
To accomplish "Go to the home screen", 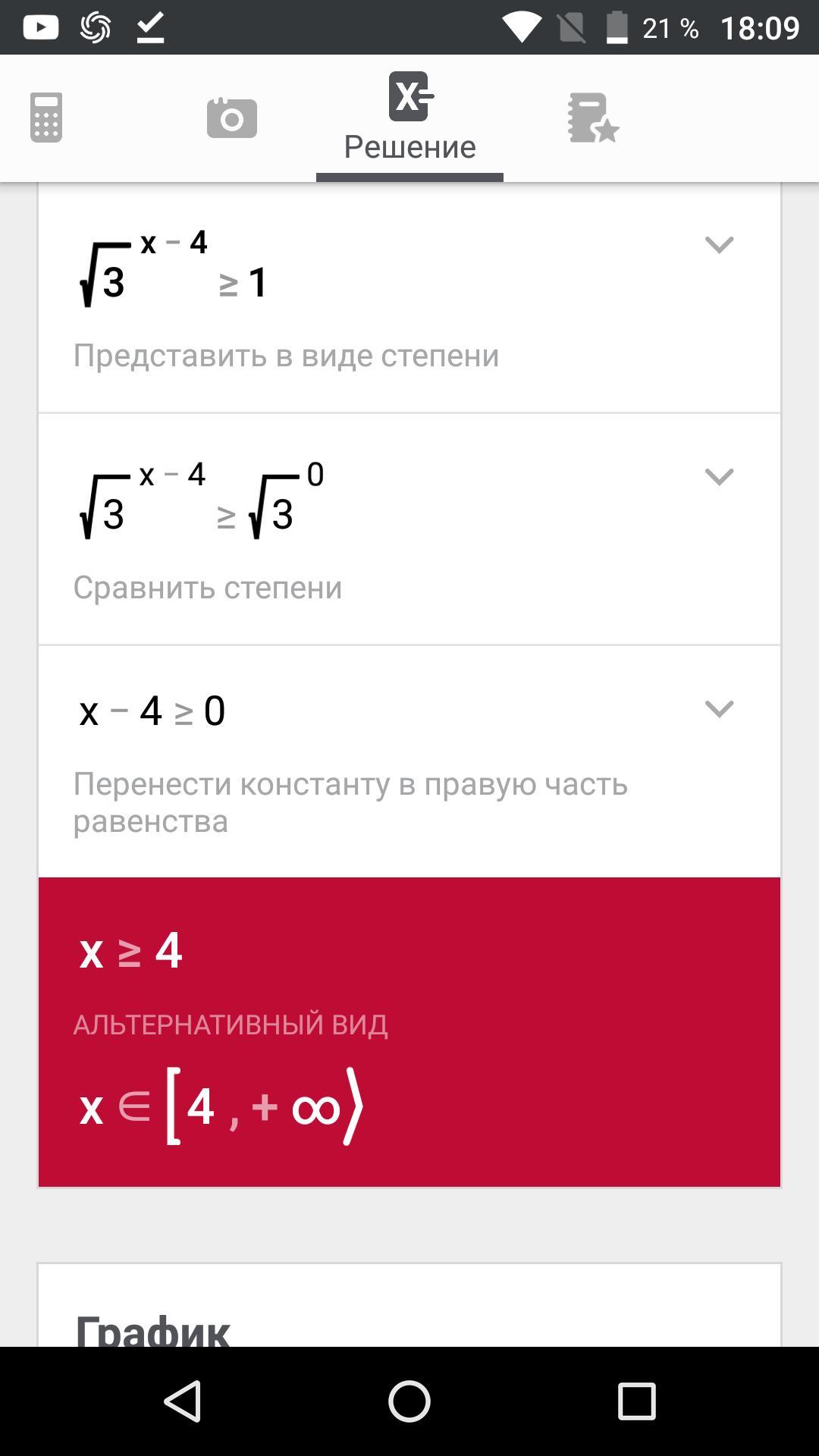I will tap(409, 1401).
